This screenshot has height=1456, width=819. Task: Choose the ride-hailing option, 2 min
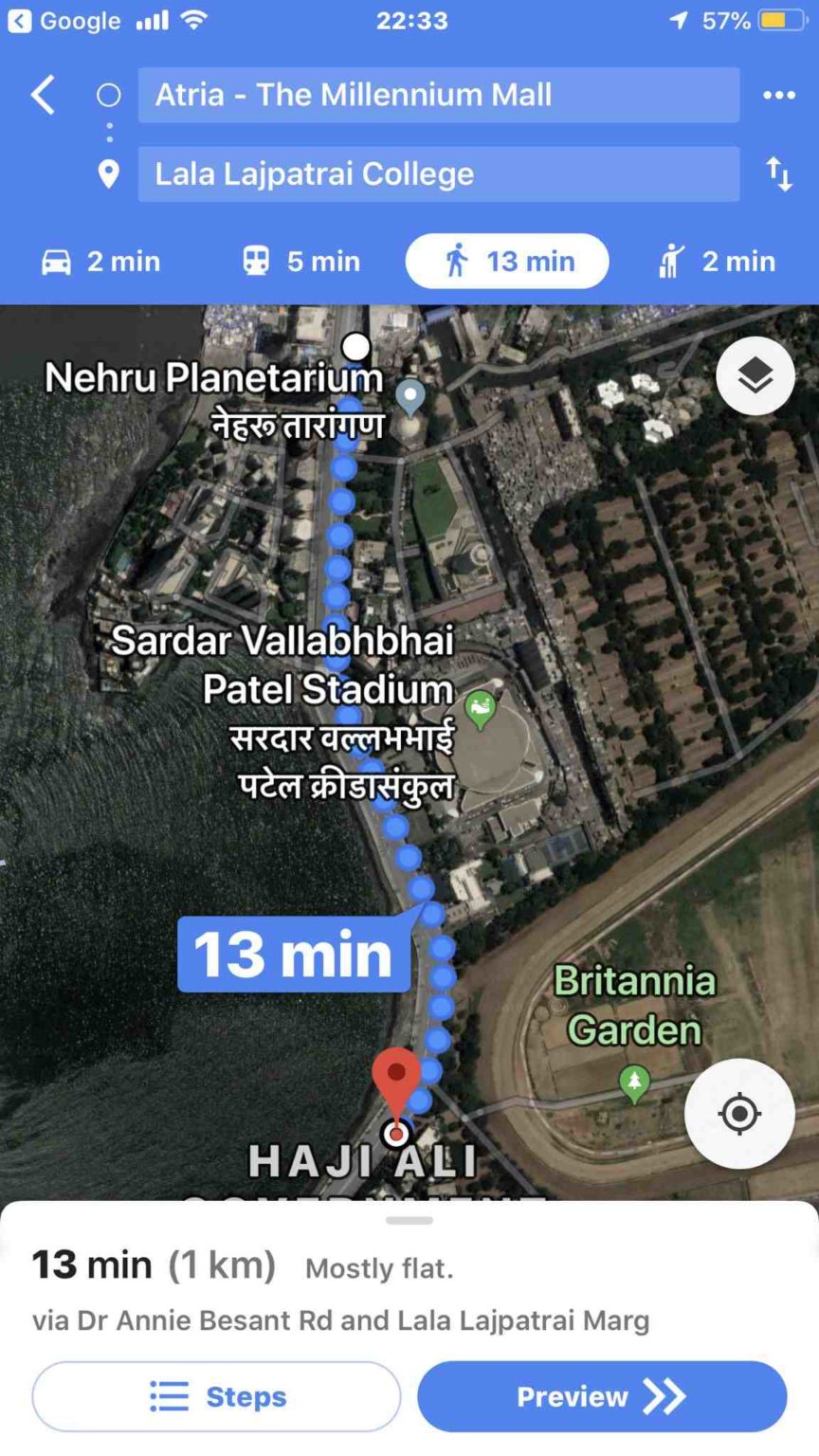(716, 262)
